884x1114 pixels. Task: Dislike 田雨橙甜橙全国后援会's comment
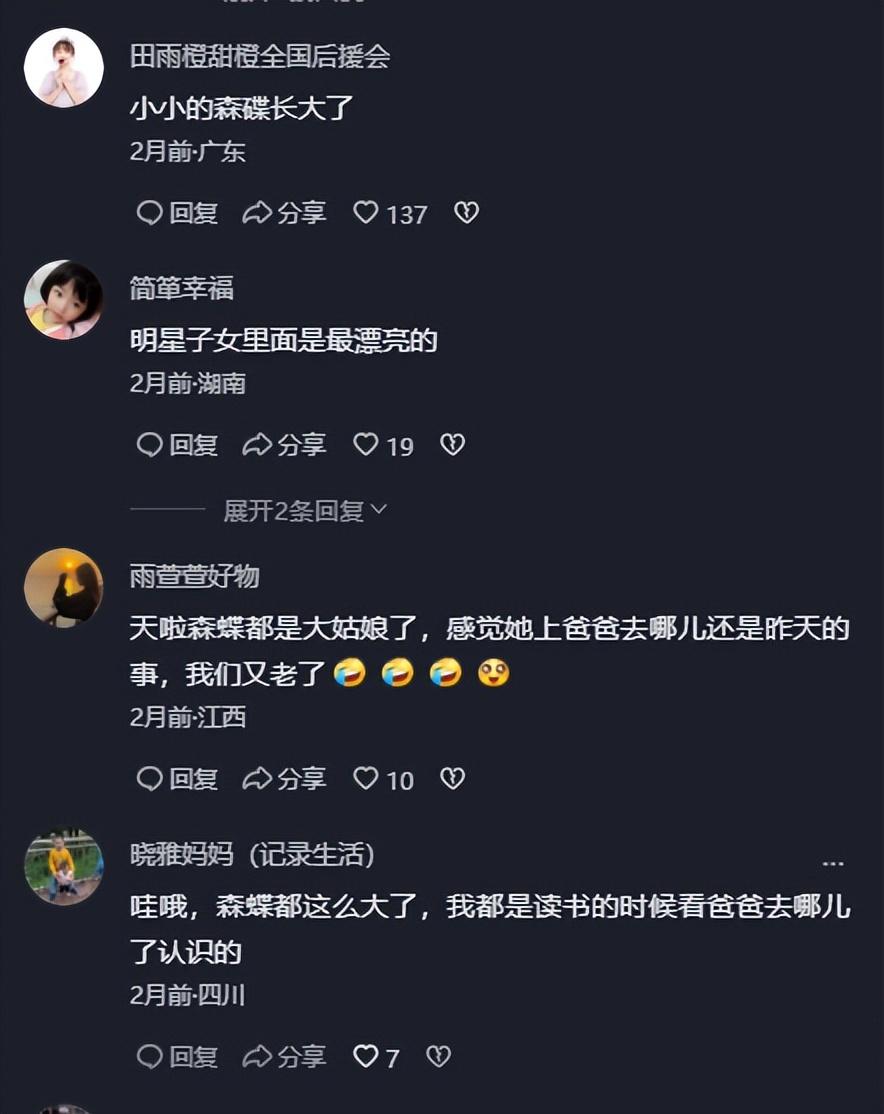(466, 213)
